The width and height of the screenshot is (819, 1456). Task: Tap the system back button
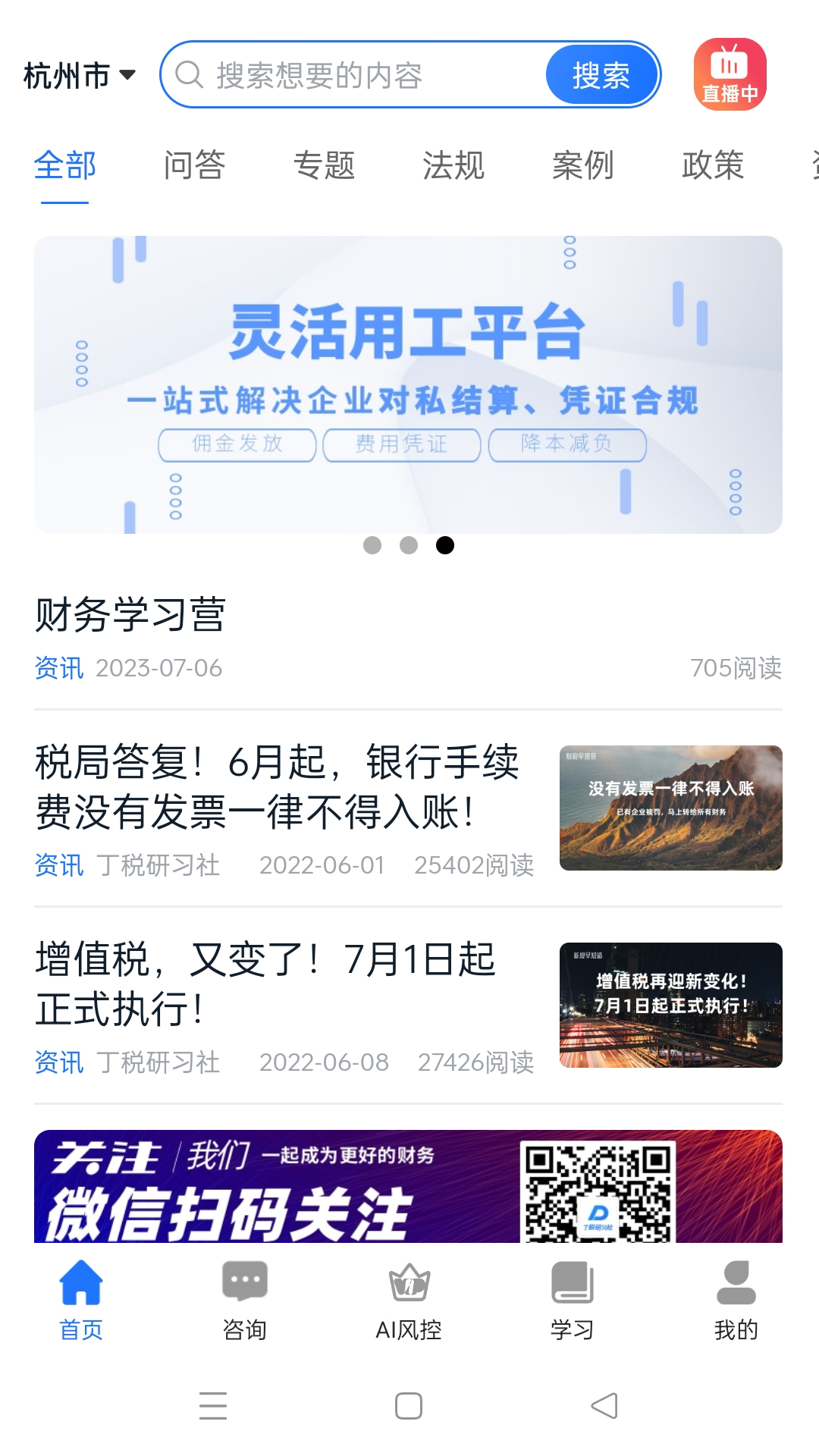[604, 1406]
